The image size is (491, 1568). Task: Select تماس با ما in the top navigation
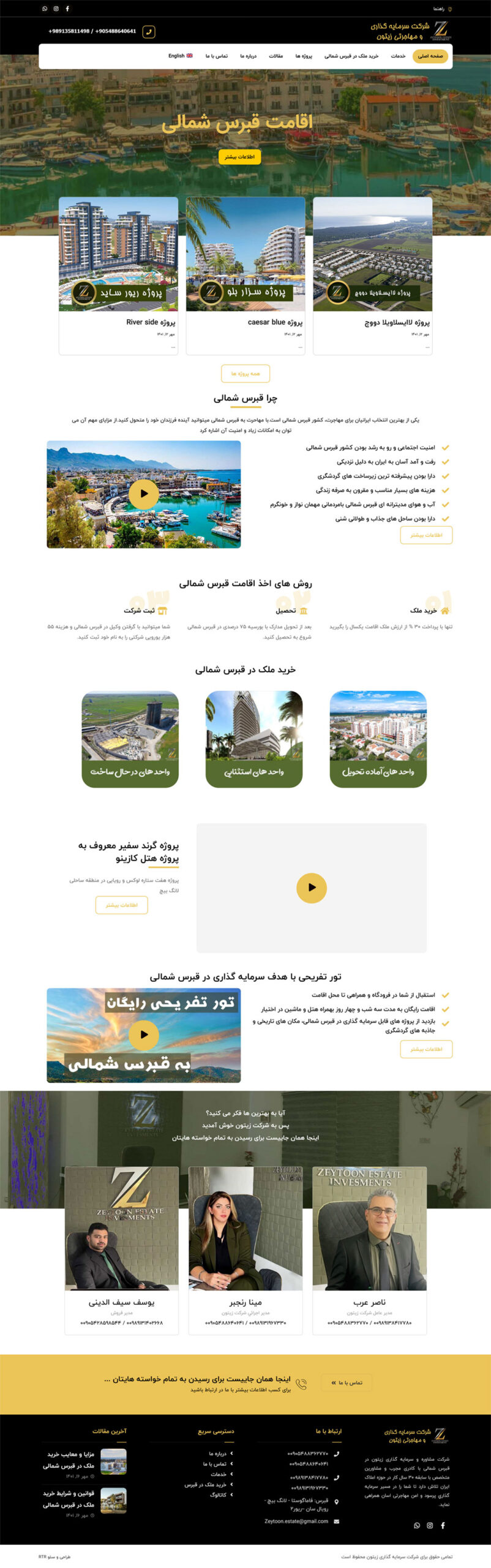pos(216,56)
